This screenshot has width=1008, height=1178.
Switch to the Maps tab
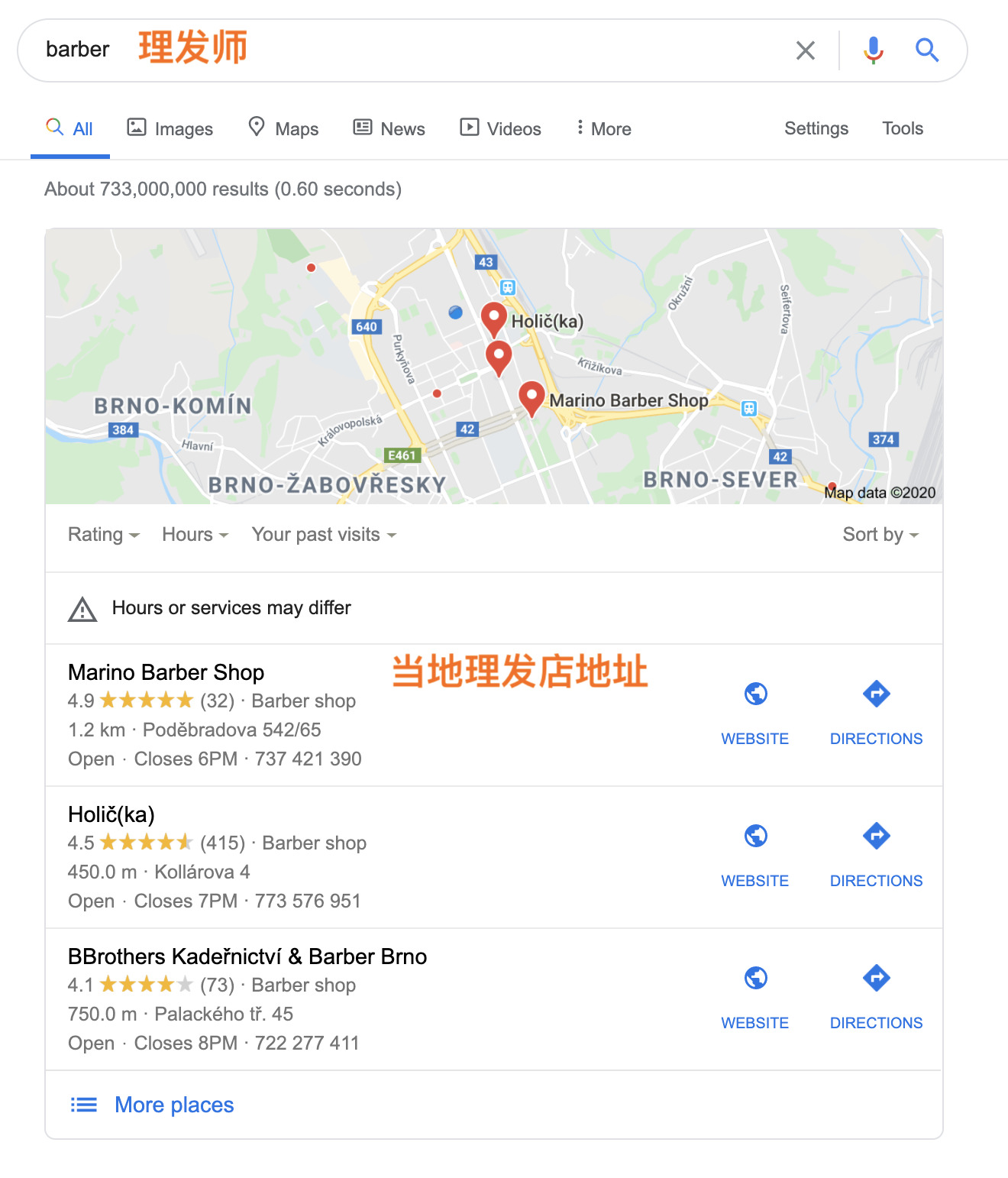click(x=283, y=128)
